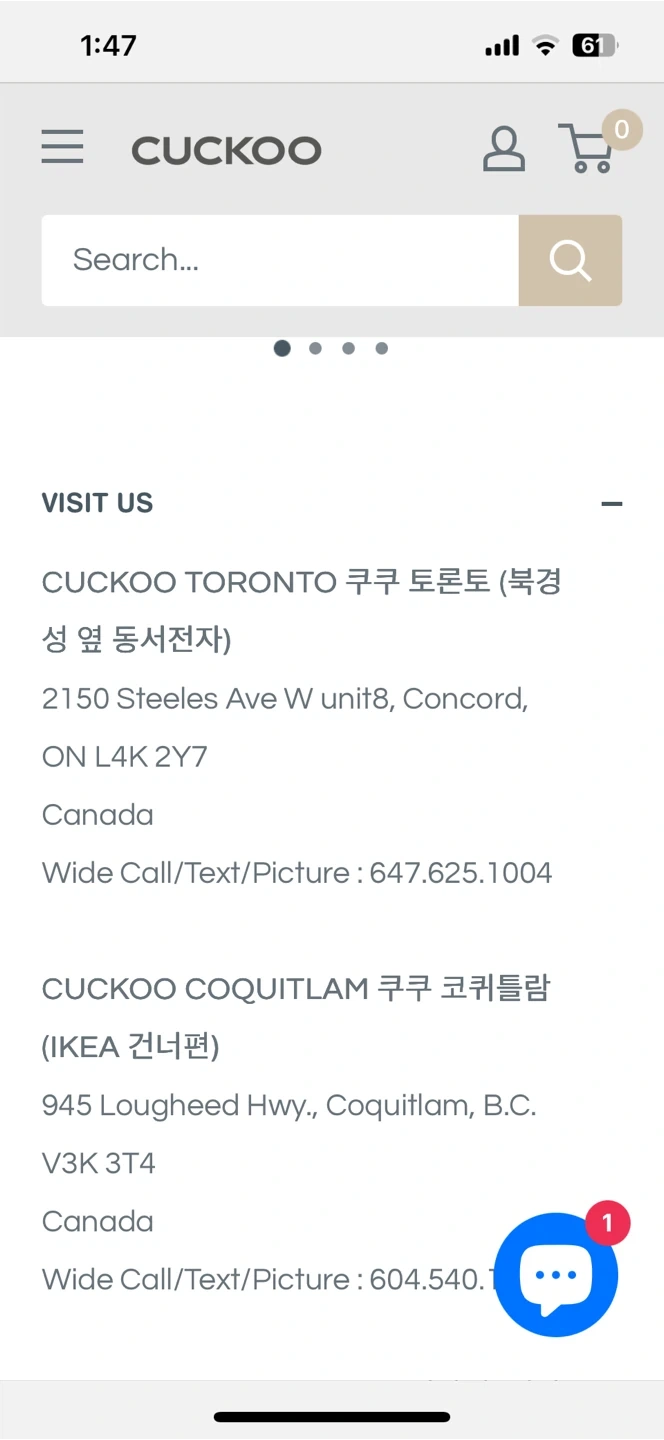664x1440 pixels.
Task: Tap the Search field
Action: click(x=280, y=260)
